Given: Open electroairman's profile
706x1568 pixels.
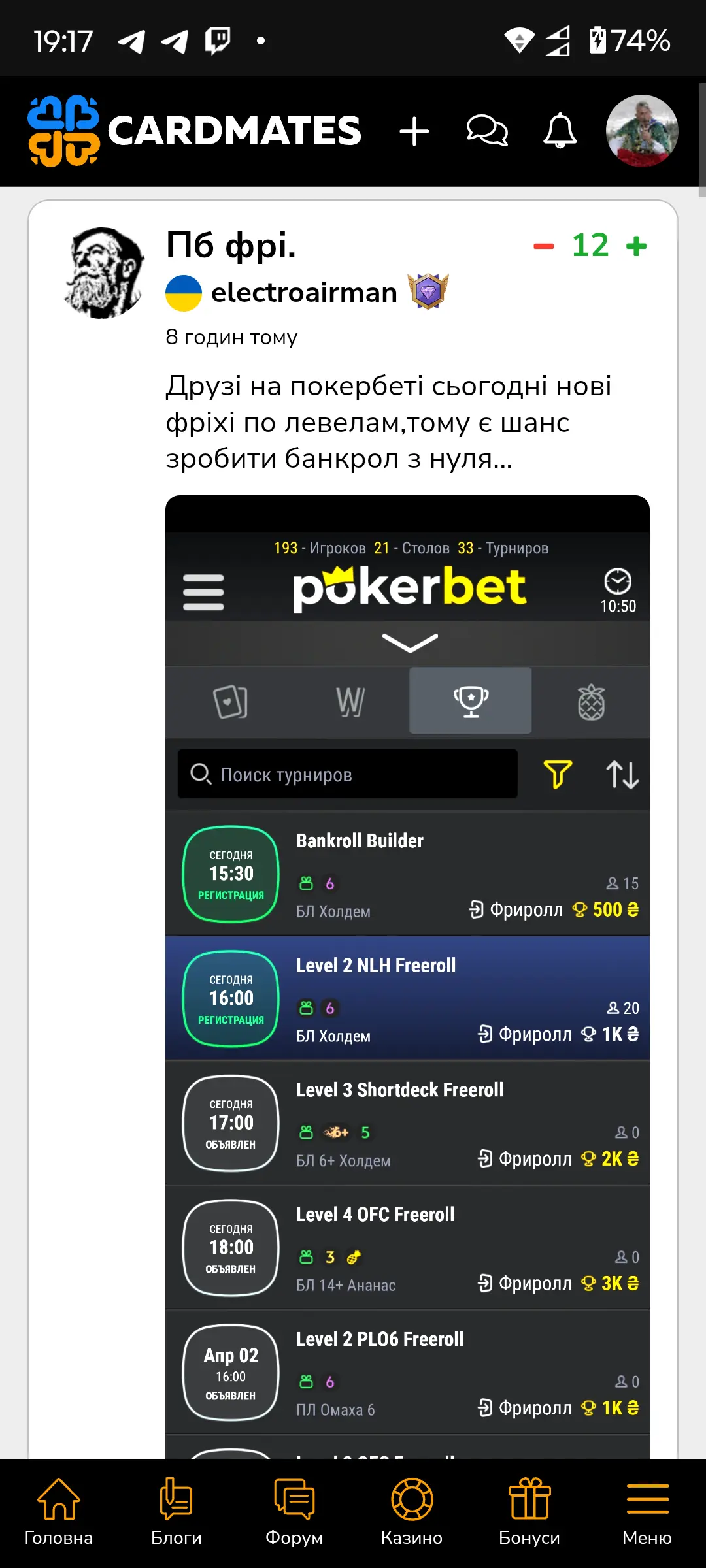Looking at the screenshot, I should click(x=304, y=293).
